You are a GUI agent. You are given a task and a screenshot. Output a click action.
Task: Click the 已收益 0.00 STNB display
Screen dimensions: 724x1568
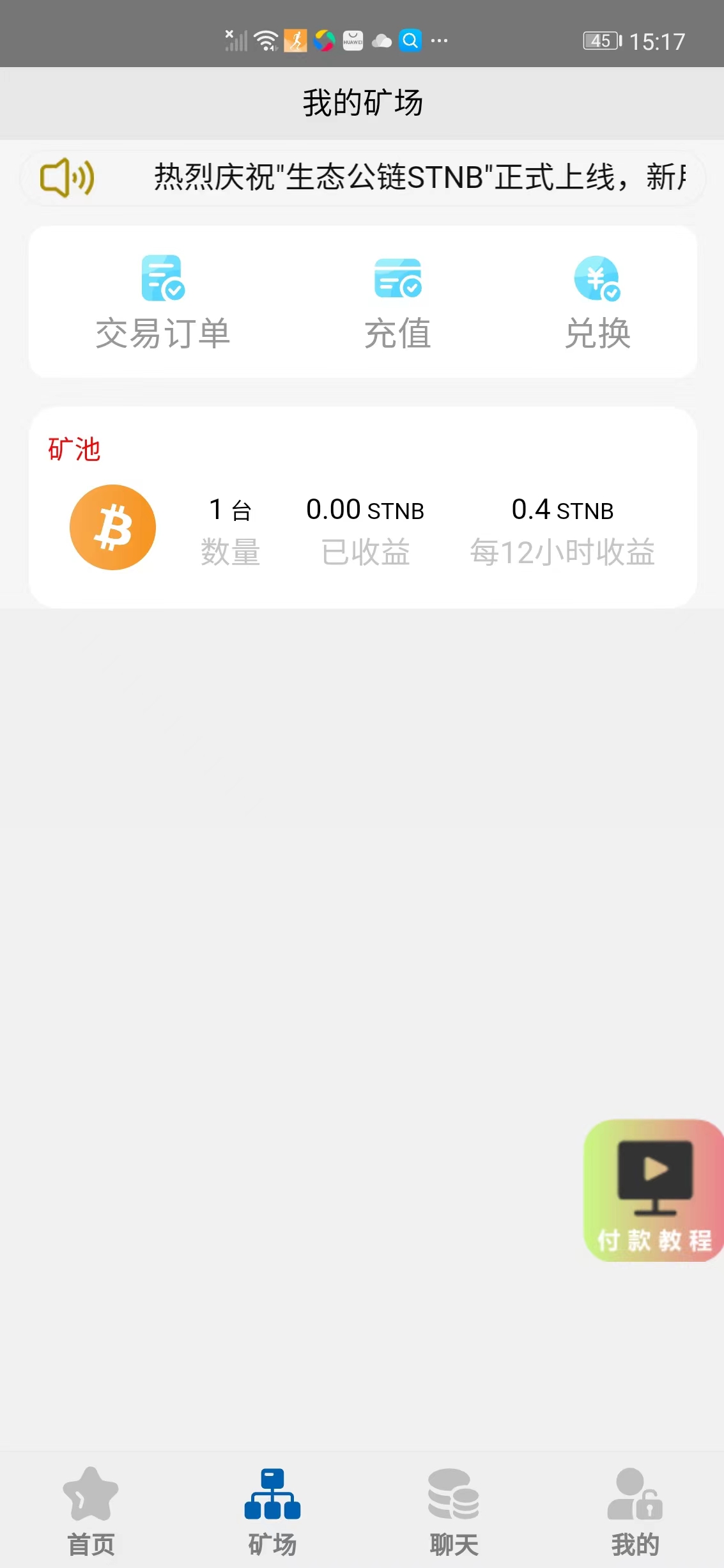(x=366, y=508)
